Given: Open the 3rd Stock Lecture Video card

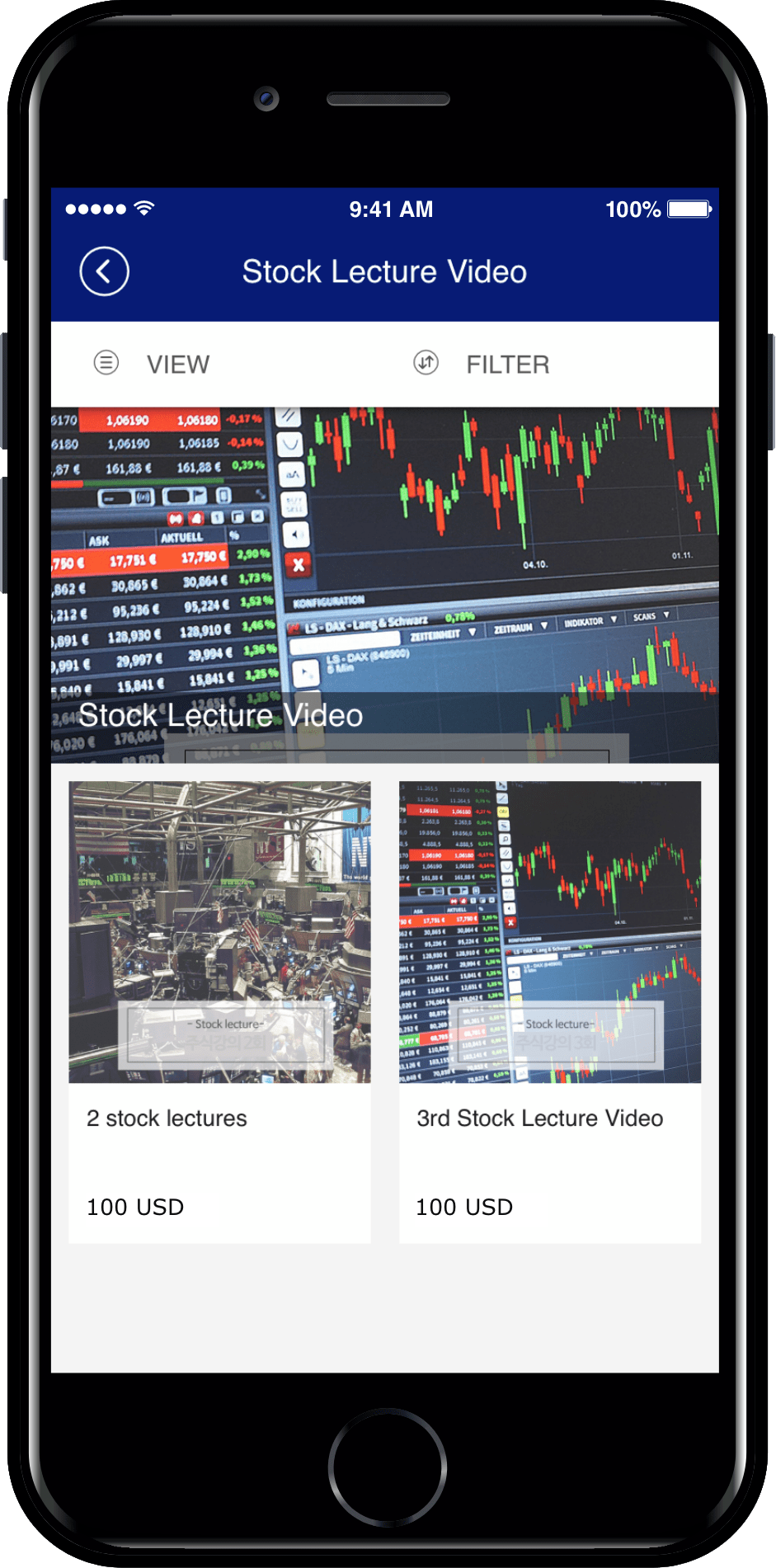Looking at the screenshot, I should [549, 1011].
